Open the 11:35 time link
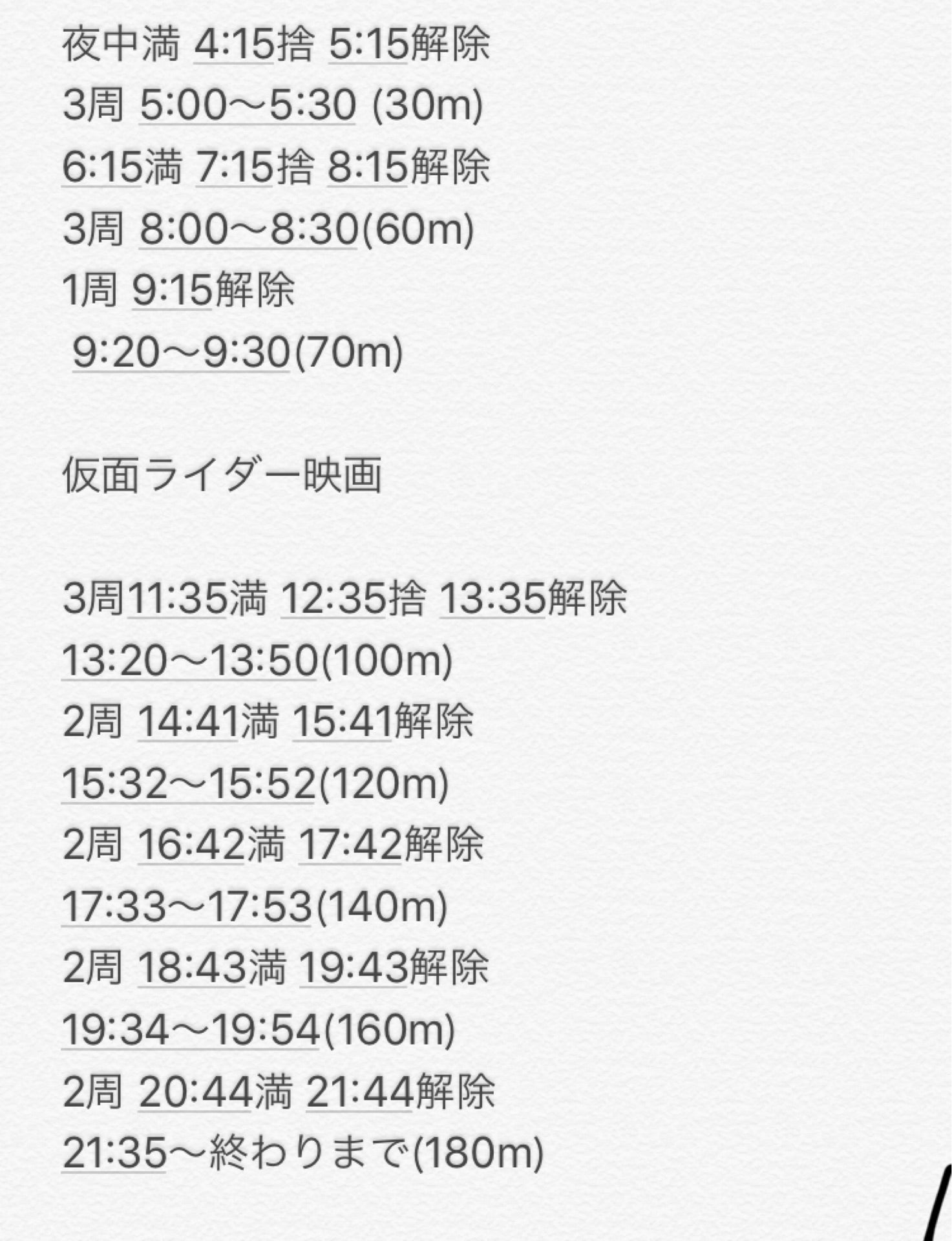Image resolution: width=952 pixels, height=1241 pixels. (177, 598)
